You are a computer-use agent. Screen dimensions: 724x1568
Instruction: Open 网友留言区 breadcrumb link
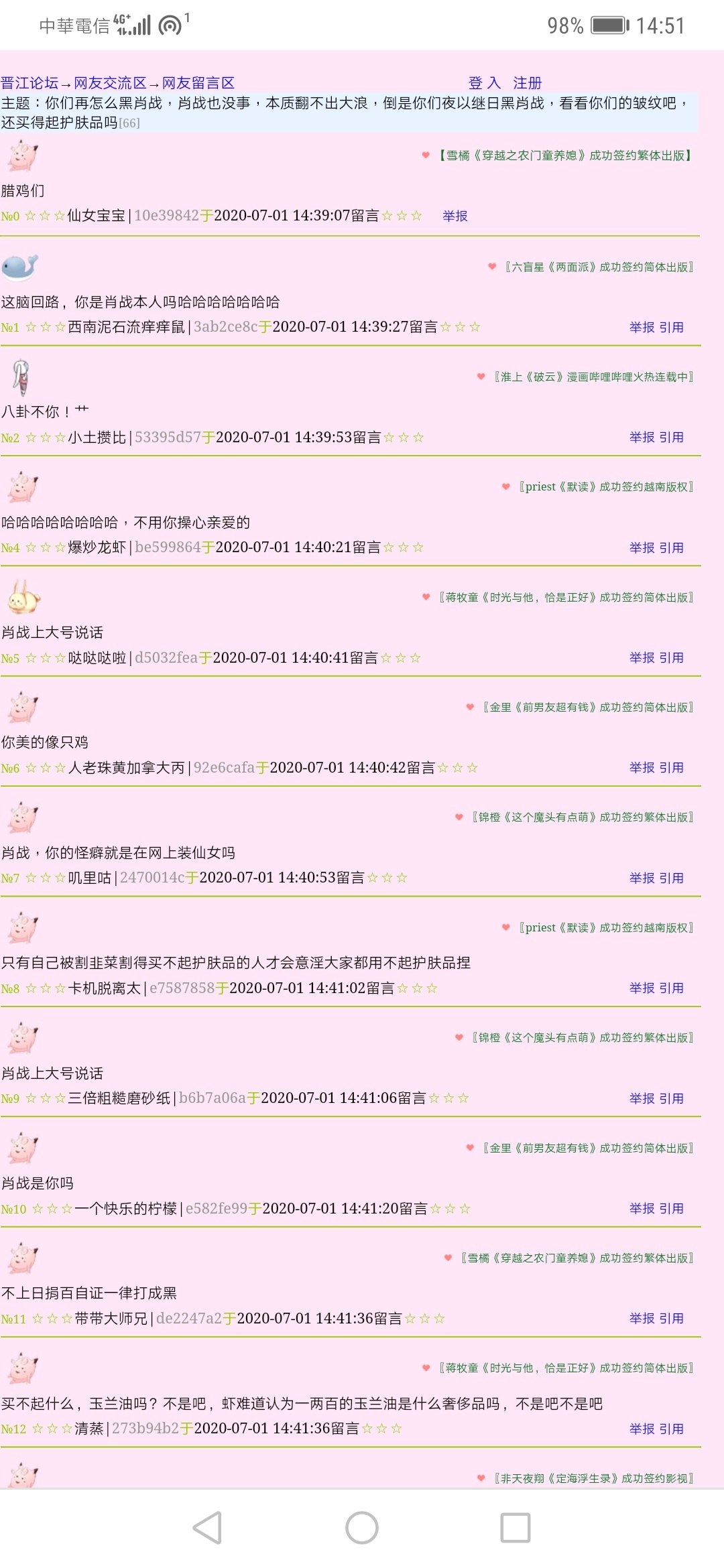198,83
